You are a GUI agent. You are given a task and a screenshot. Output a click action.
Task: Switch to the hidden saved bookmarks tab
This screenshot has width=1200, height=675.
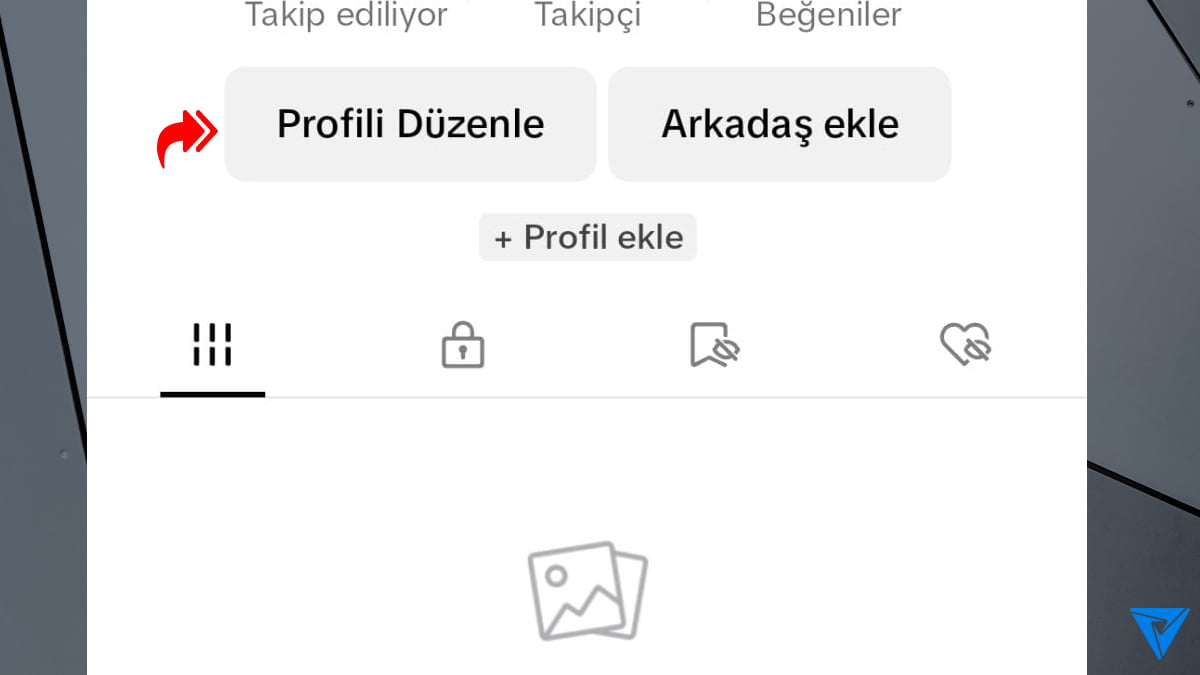715,346
